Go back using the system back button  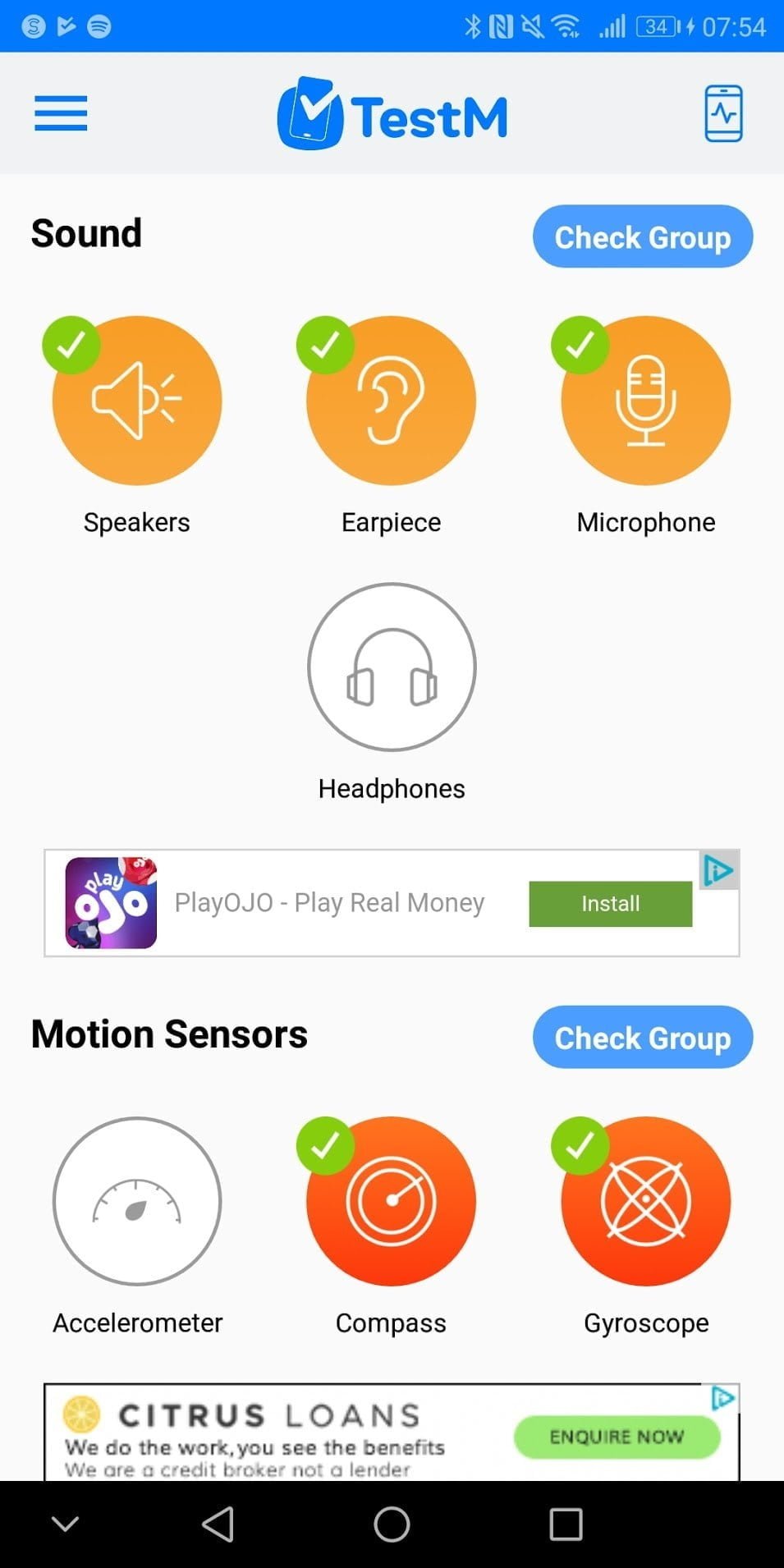coord(218,1524)
